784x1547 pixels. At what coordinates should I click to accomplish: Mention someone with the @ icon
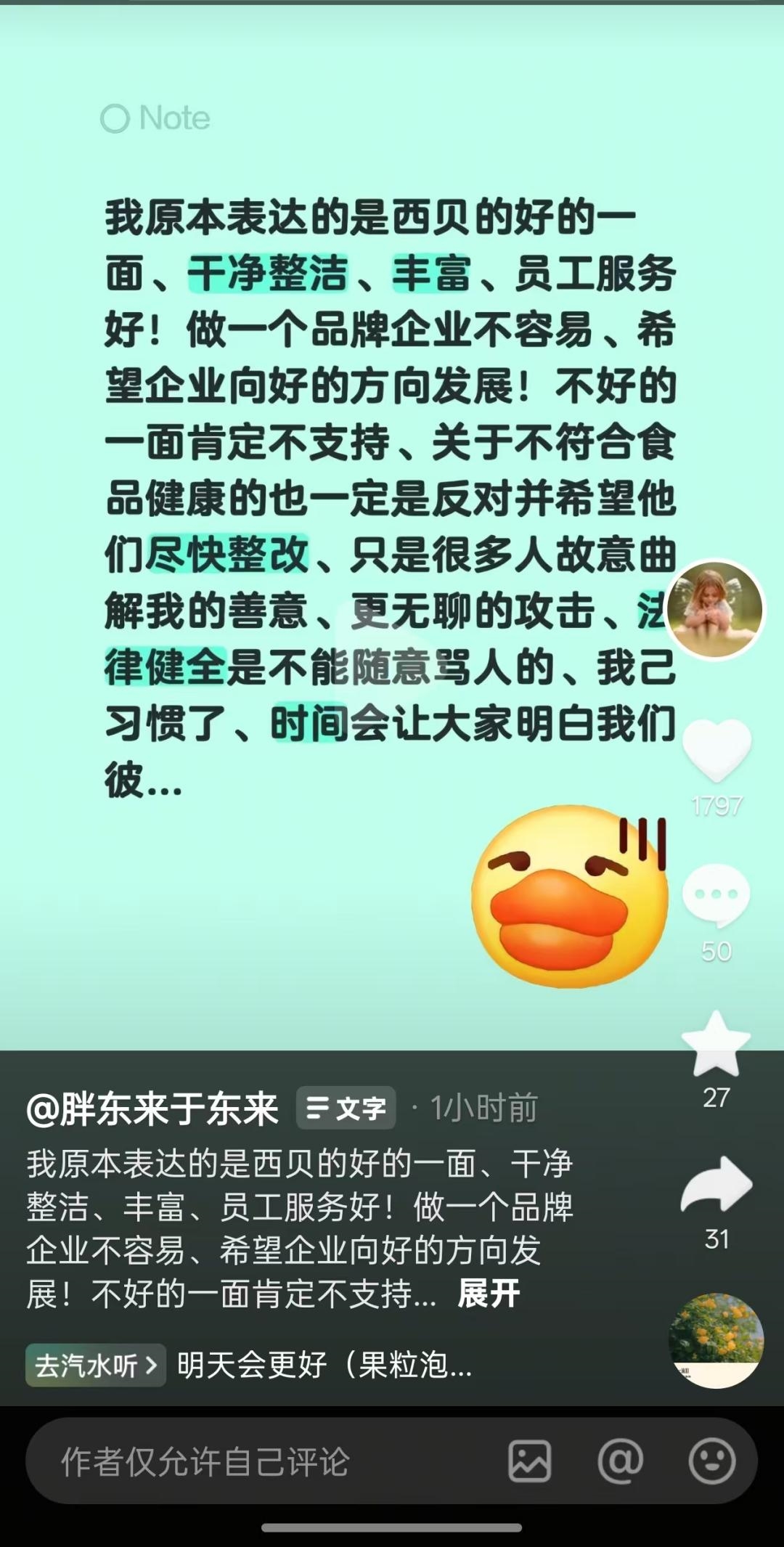pos(620,1461)
